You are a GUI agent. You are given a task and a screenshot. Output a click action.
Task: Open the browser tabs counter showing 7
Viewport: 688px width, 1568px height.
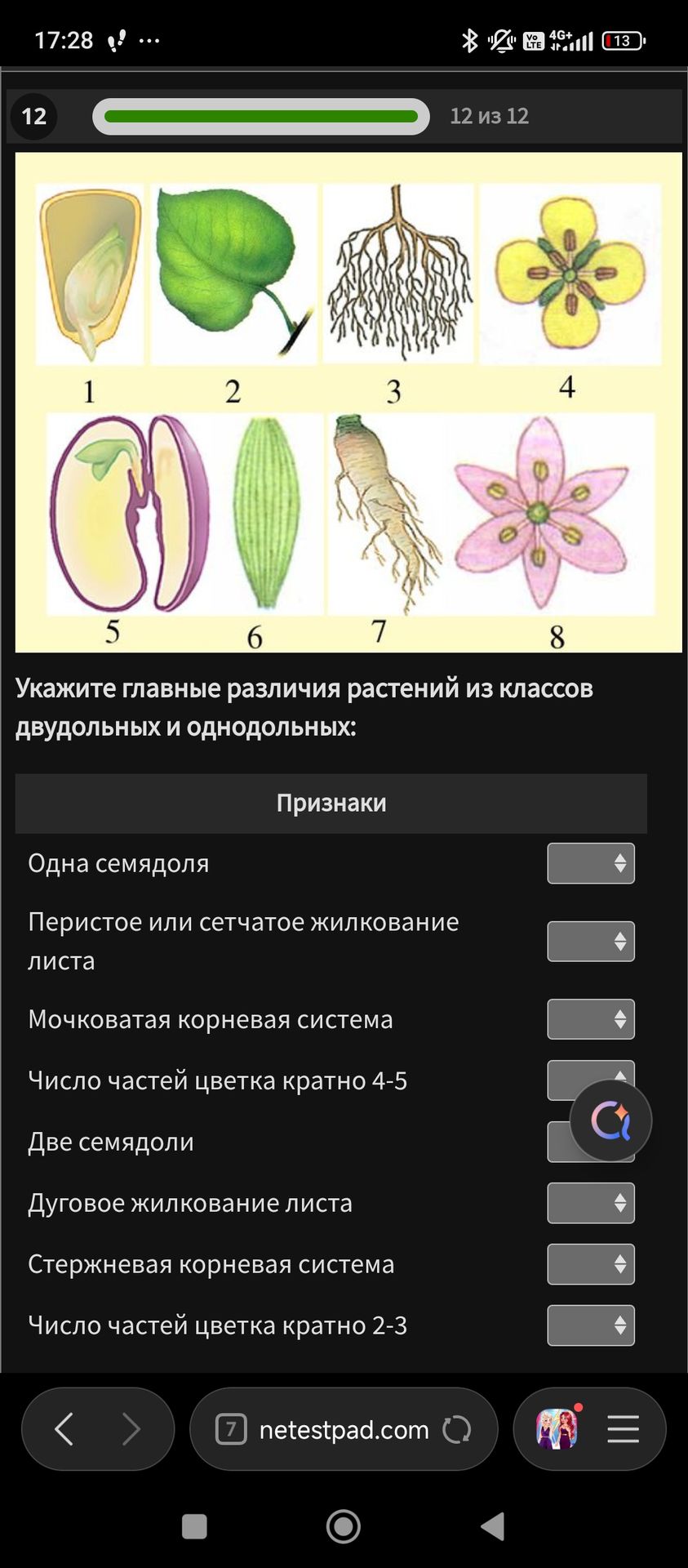coord(231,1429)
